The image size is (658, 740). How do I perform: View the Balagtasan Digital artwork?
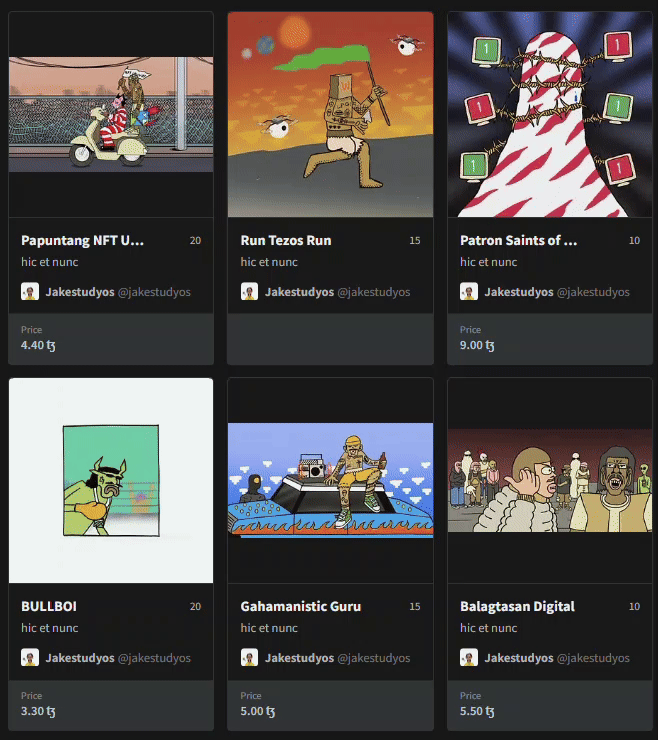(x=550, y=480)
